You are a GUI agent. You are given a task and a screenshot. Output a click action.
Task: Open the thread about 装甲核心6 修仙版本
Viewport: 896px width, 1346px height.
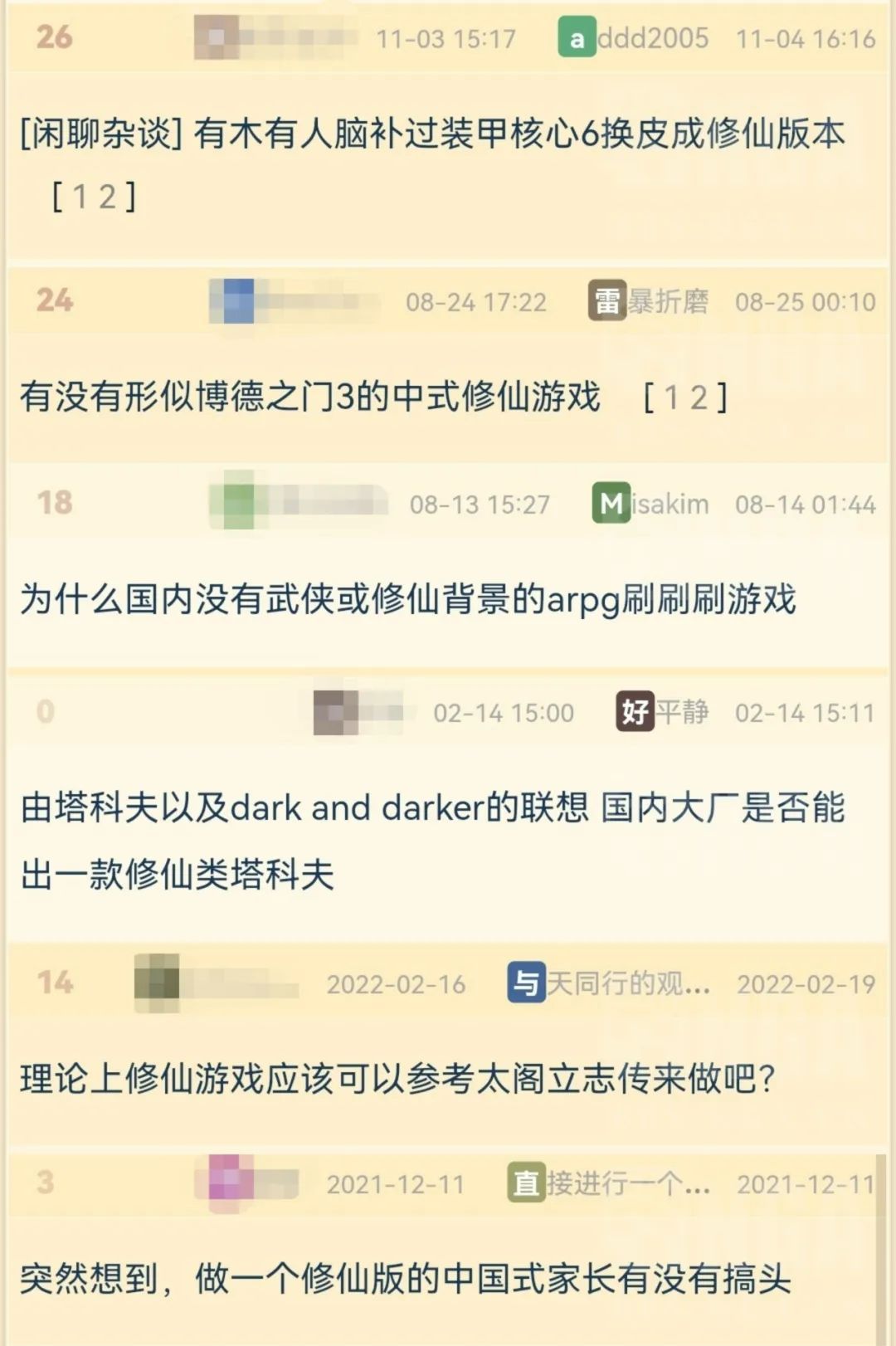pos(431,134)
